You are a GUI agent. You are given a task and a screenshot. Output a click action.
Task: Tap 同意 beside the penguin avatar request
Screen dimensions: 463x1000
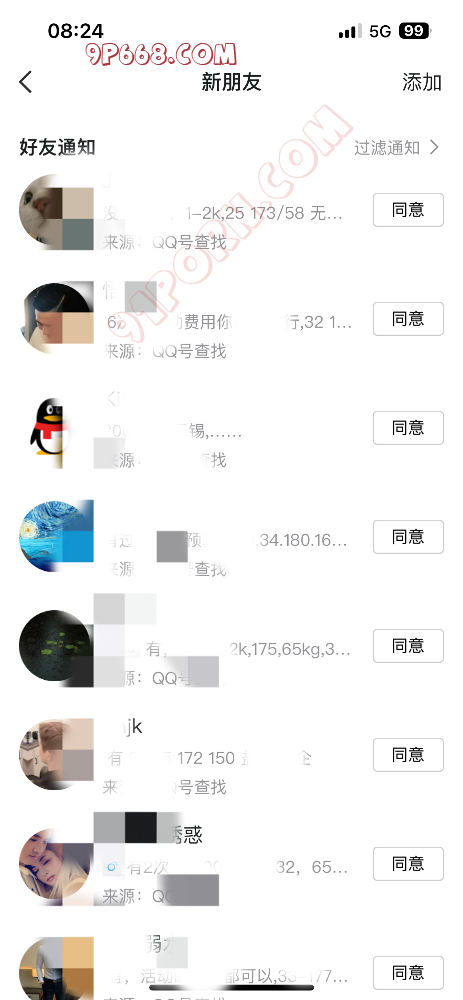coord(408,428)
